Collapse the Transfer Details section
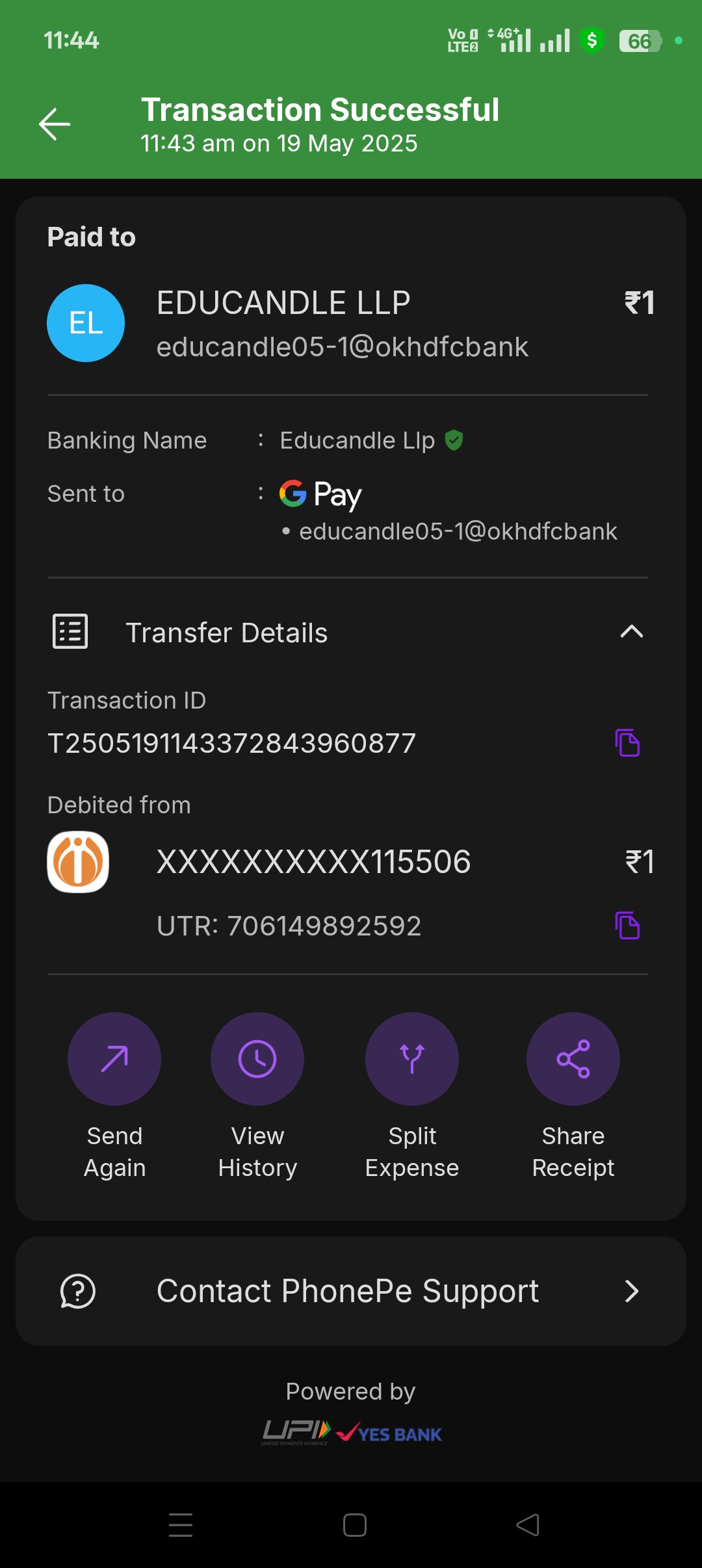Screen dimensions: 702x1568 point(631,632)
